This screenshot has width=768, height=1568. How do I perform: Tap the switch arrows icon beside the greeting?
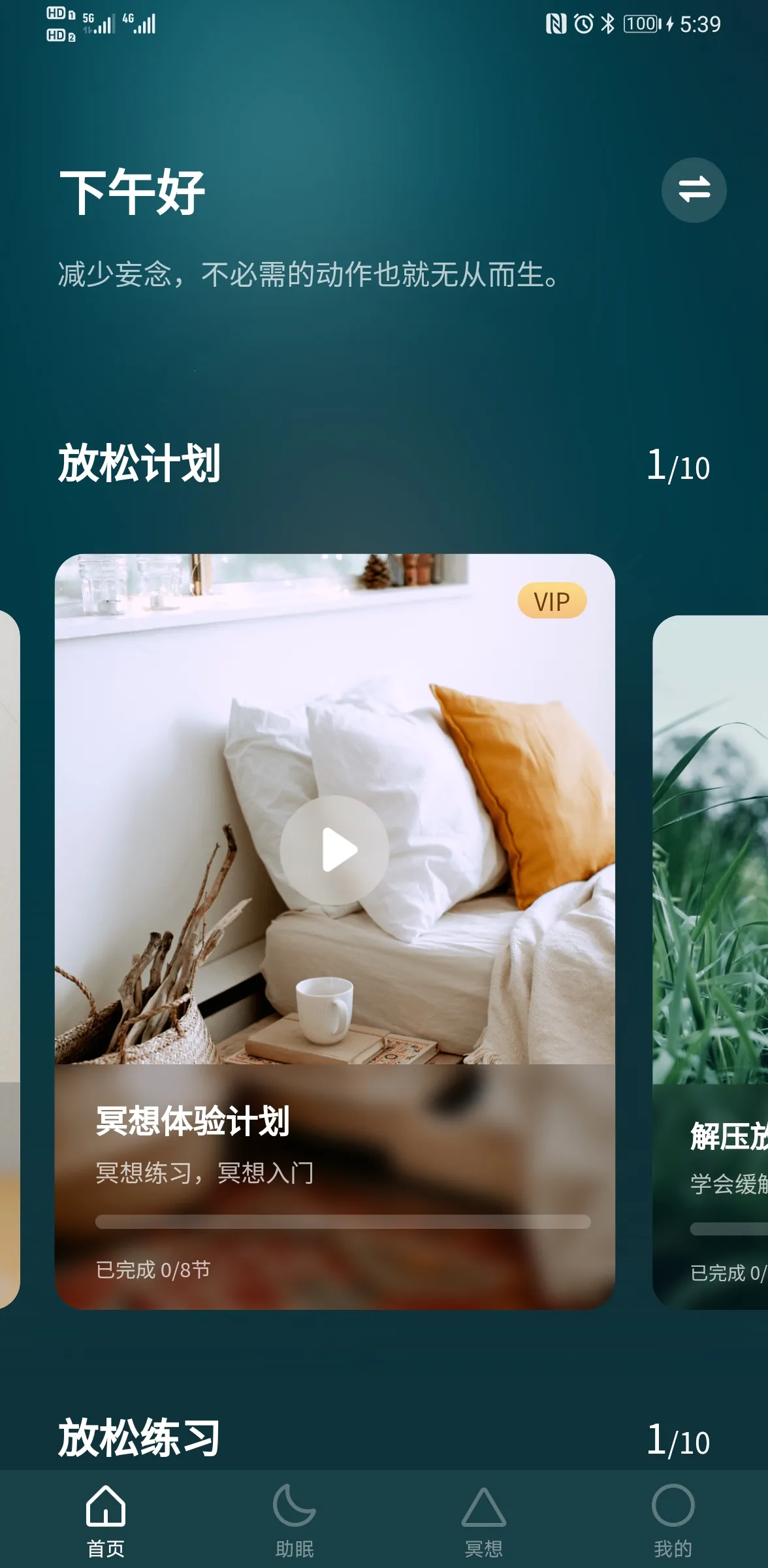click(694, 190)
